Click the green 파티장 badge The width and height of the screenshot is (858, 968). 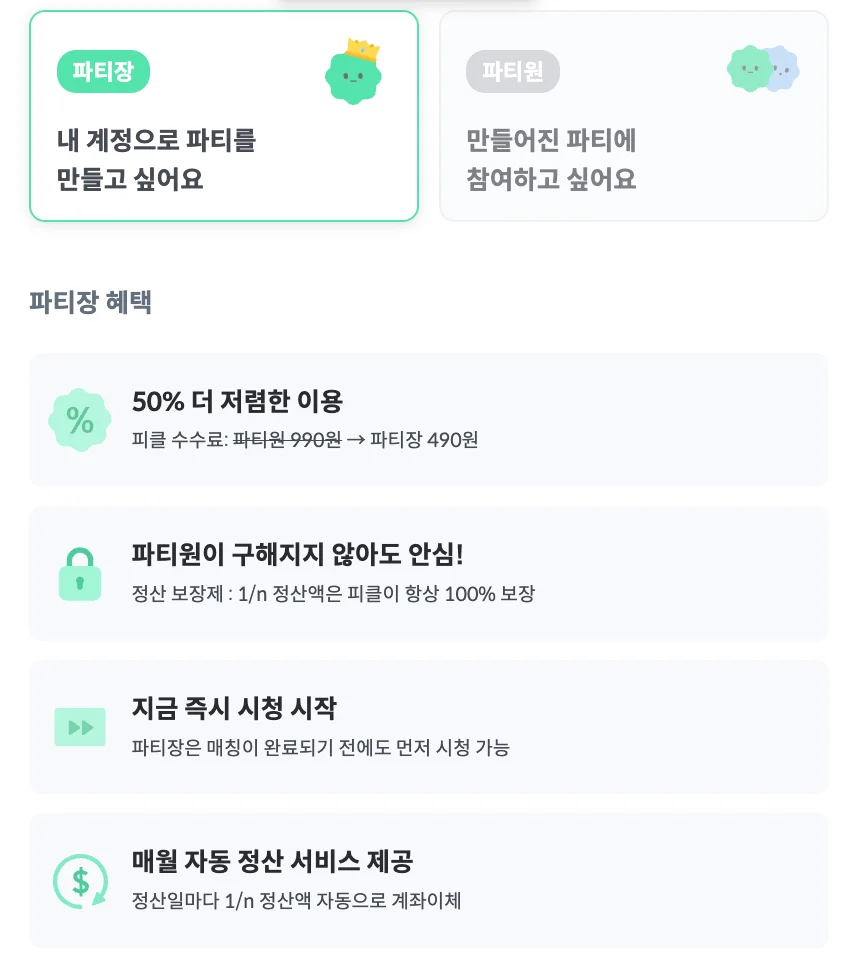pyautogui.click(x=103, y=71)
